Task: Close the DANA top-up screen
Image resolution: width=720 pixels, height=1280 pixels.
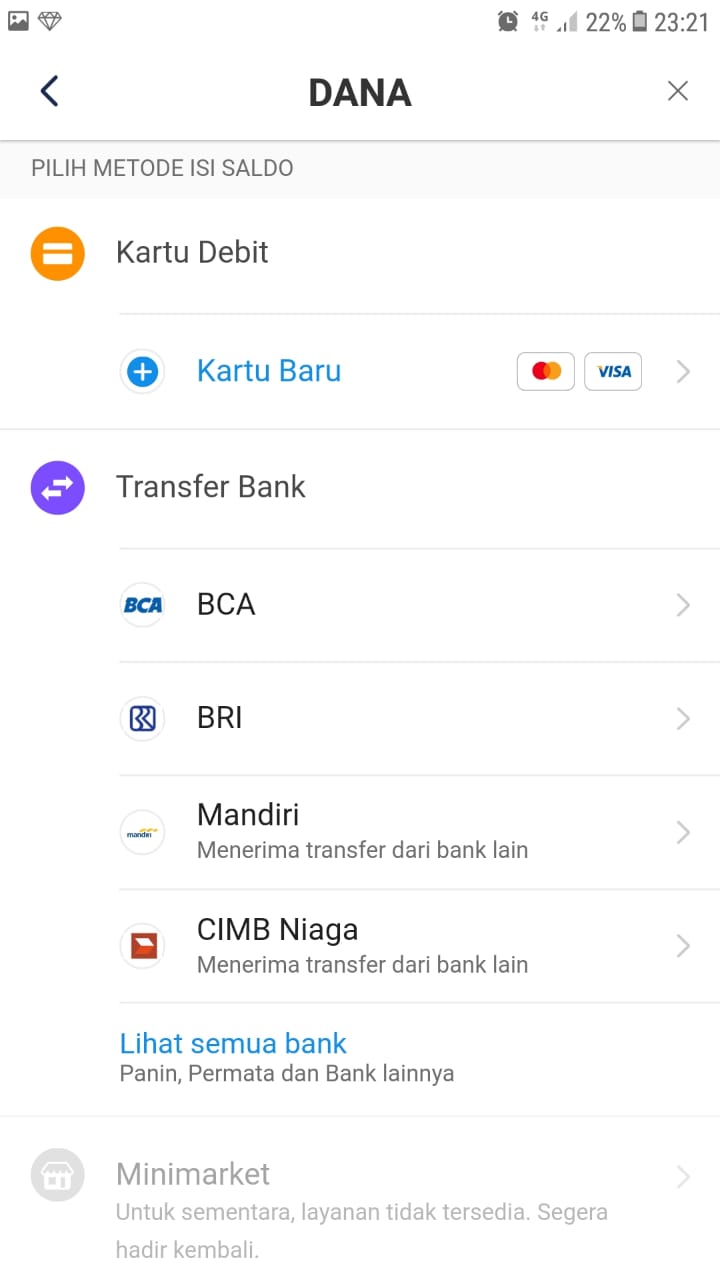Action: 677,92
